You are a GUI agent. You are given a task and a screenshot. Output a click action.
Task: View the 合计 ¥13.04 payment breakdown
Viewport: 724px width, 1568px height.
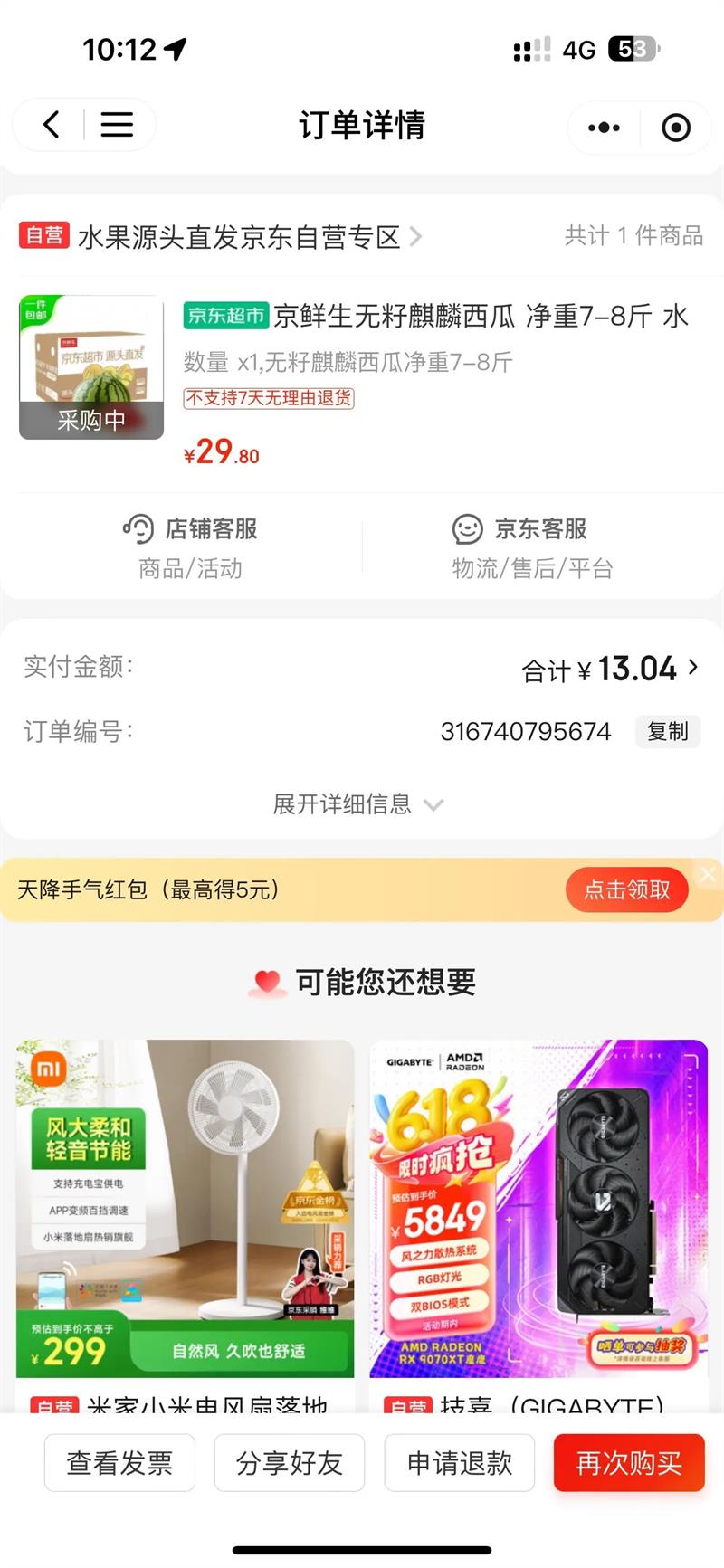tap(611, 670)
